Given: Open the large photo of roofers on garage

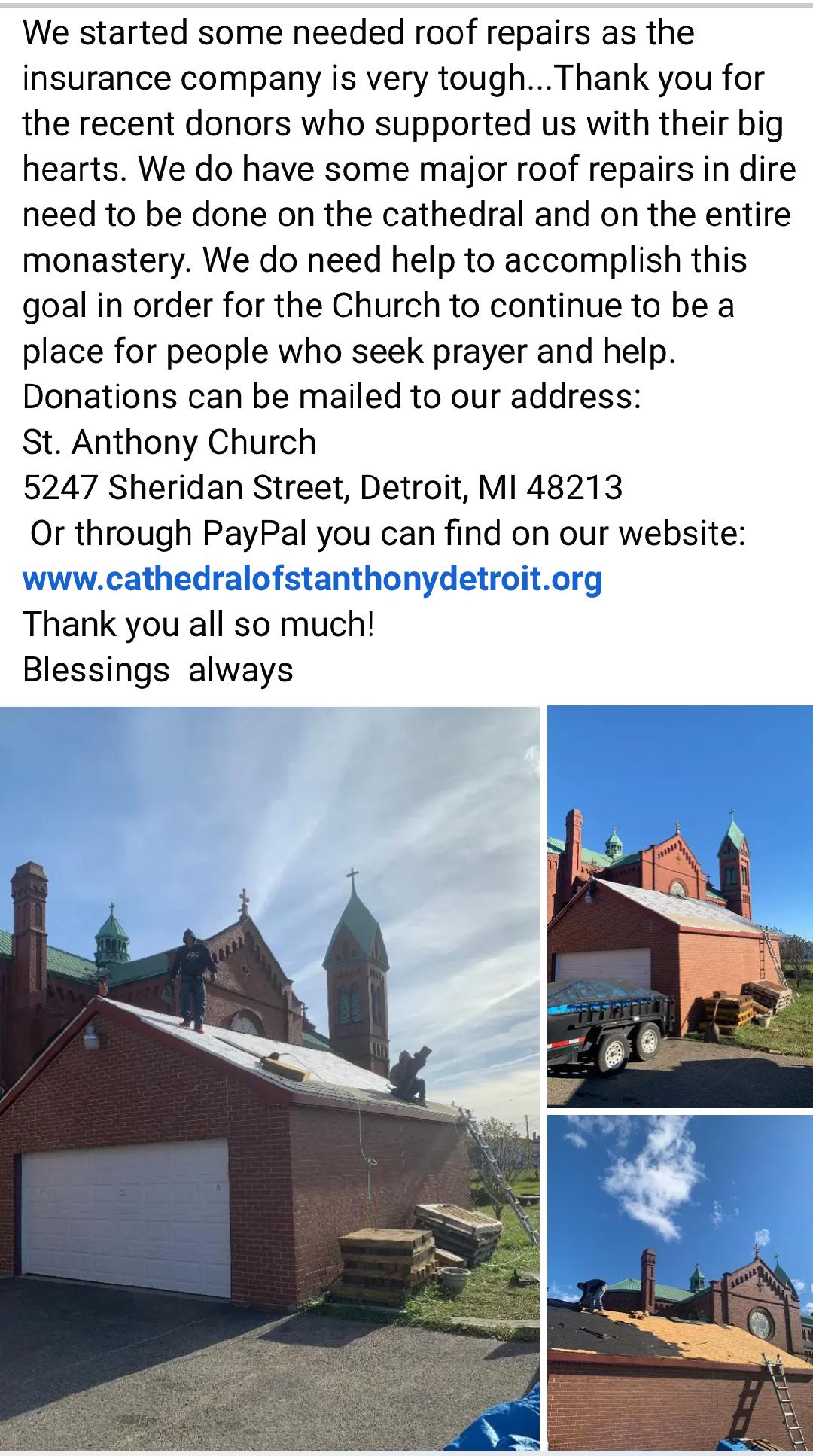Looking at the screenshot, I should tap(269, 1078).
